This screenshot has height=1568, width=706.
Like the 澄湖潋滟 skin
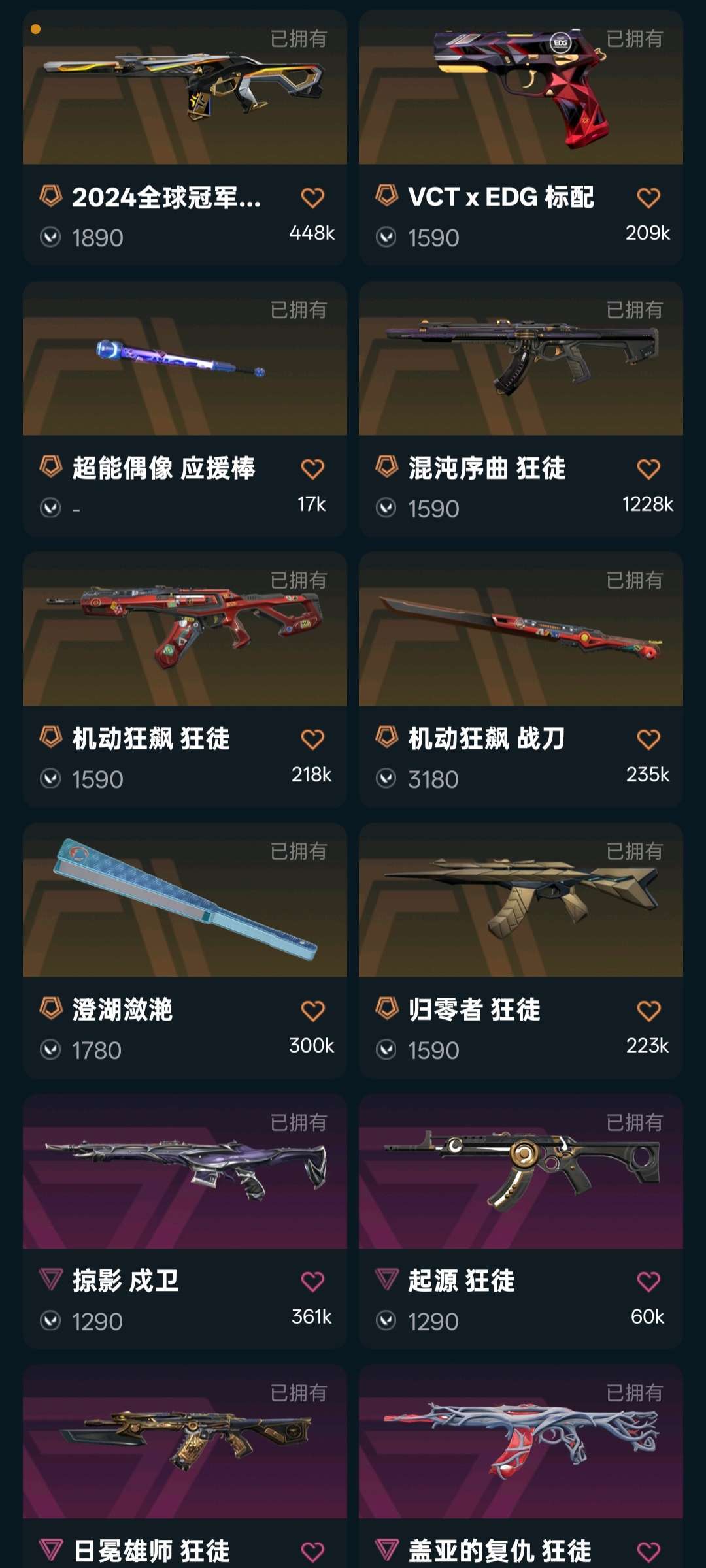[312, 1011]
